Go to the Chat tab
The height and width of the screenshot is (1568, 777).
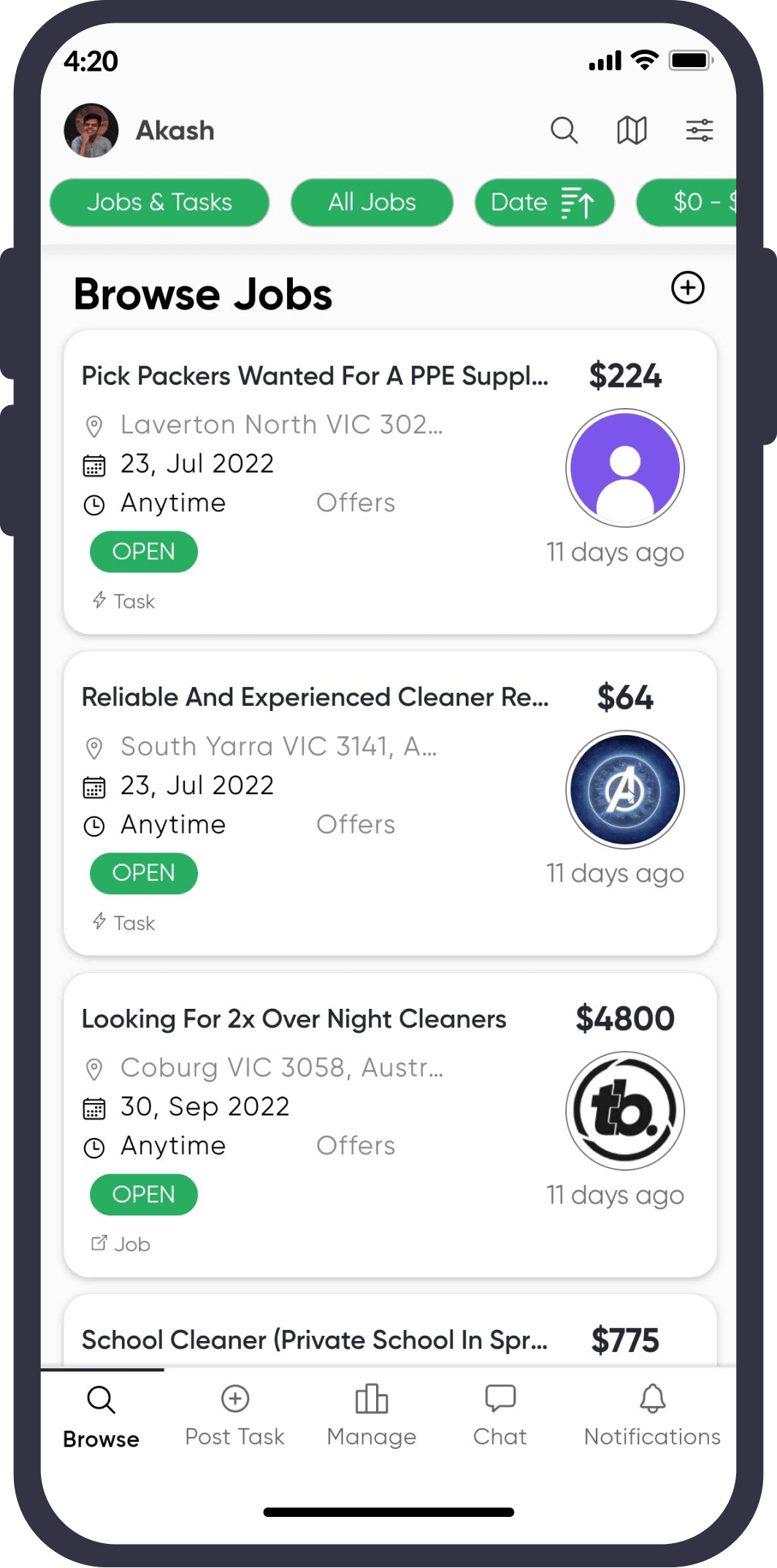[x=500, y=1416]
